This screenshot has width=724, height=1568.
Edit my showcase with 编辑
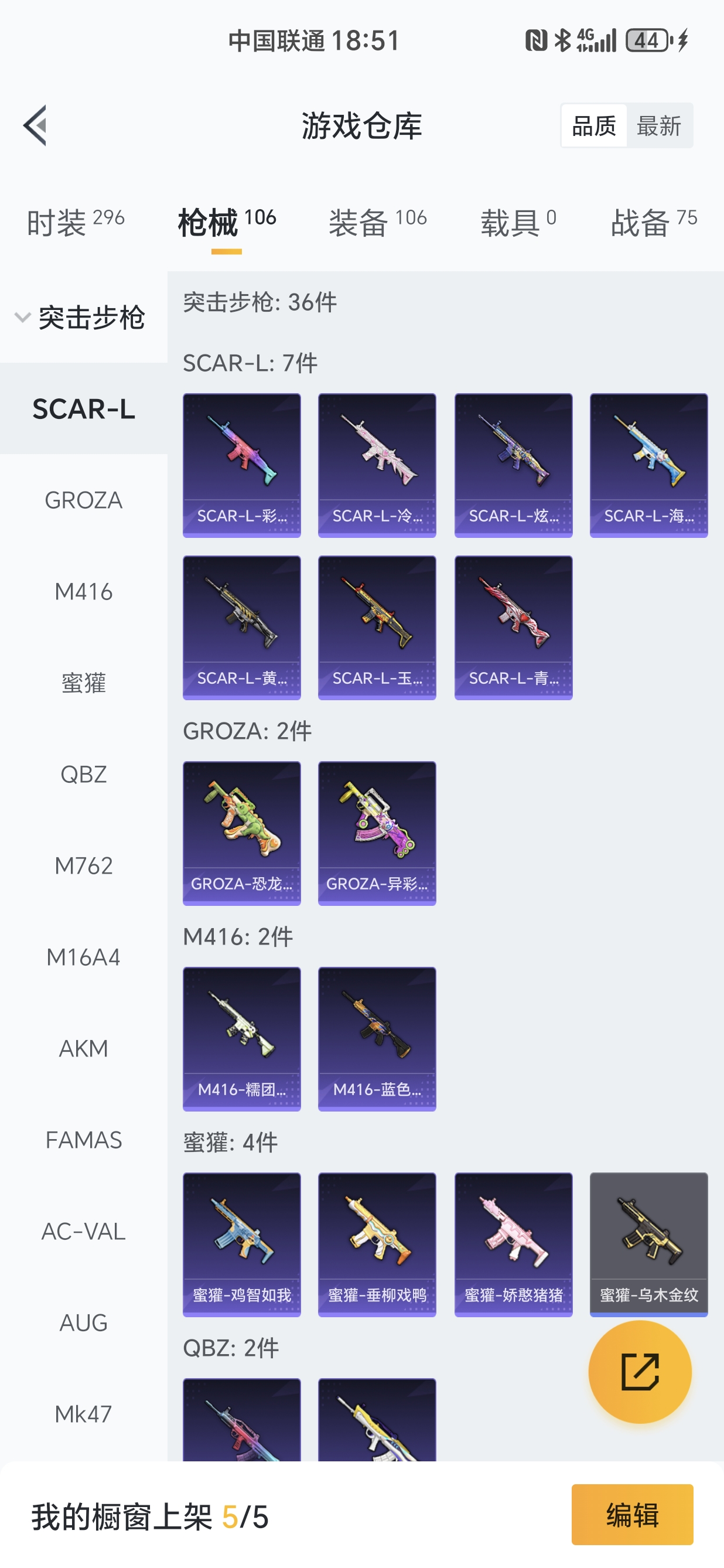tap(631, 1515)
